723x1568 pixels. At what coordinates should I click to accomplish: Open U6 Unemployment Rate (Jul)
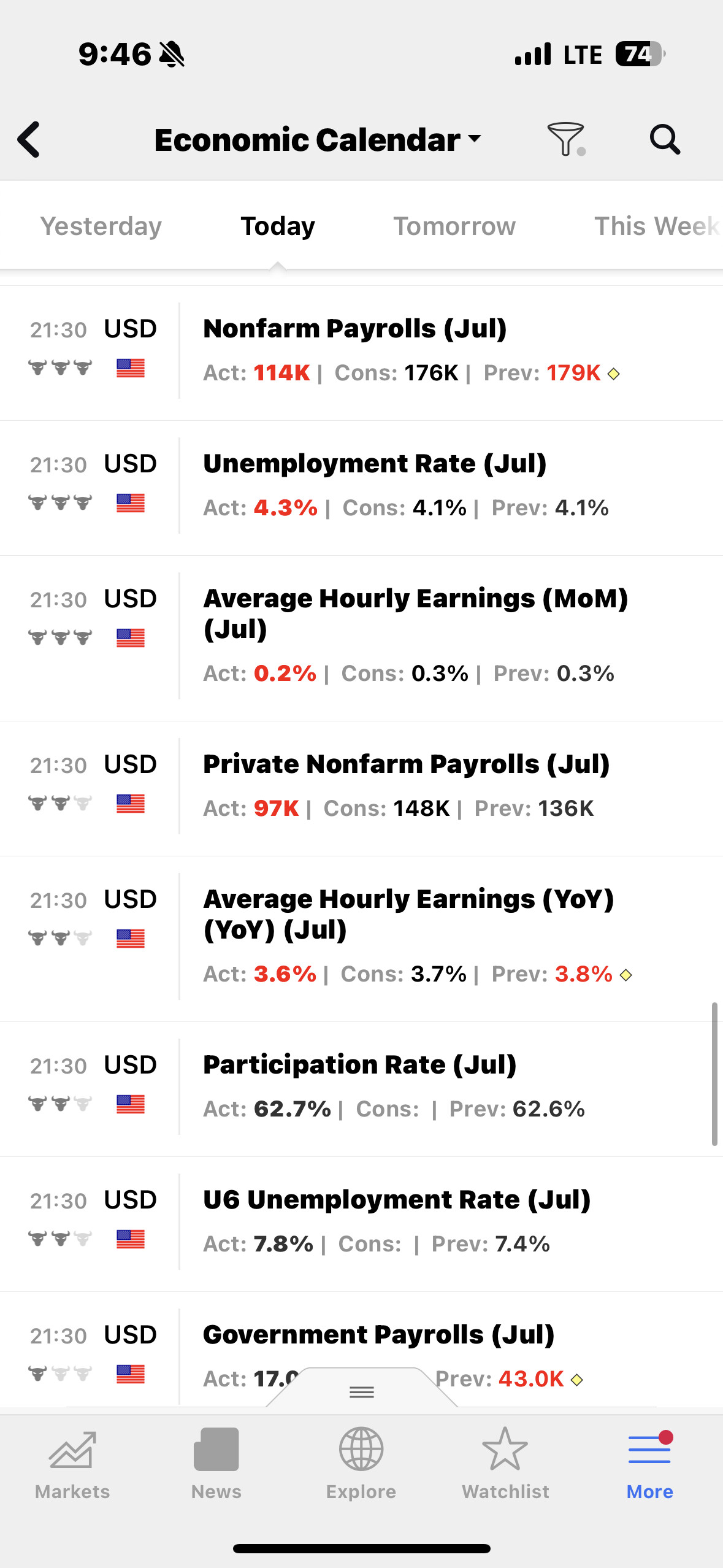[397, 1201]
